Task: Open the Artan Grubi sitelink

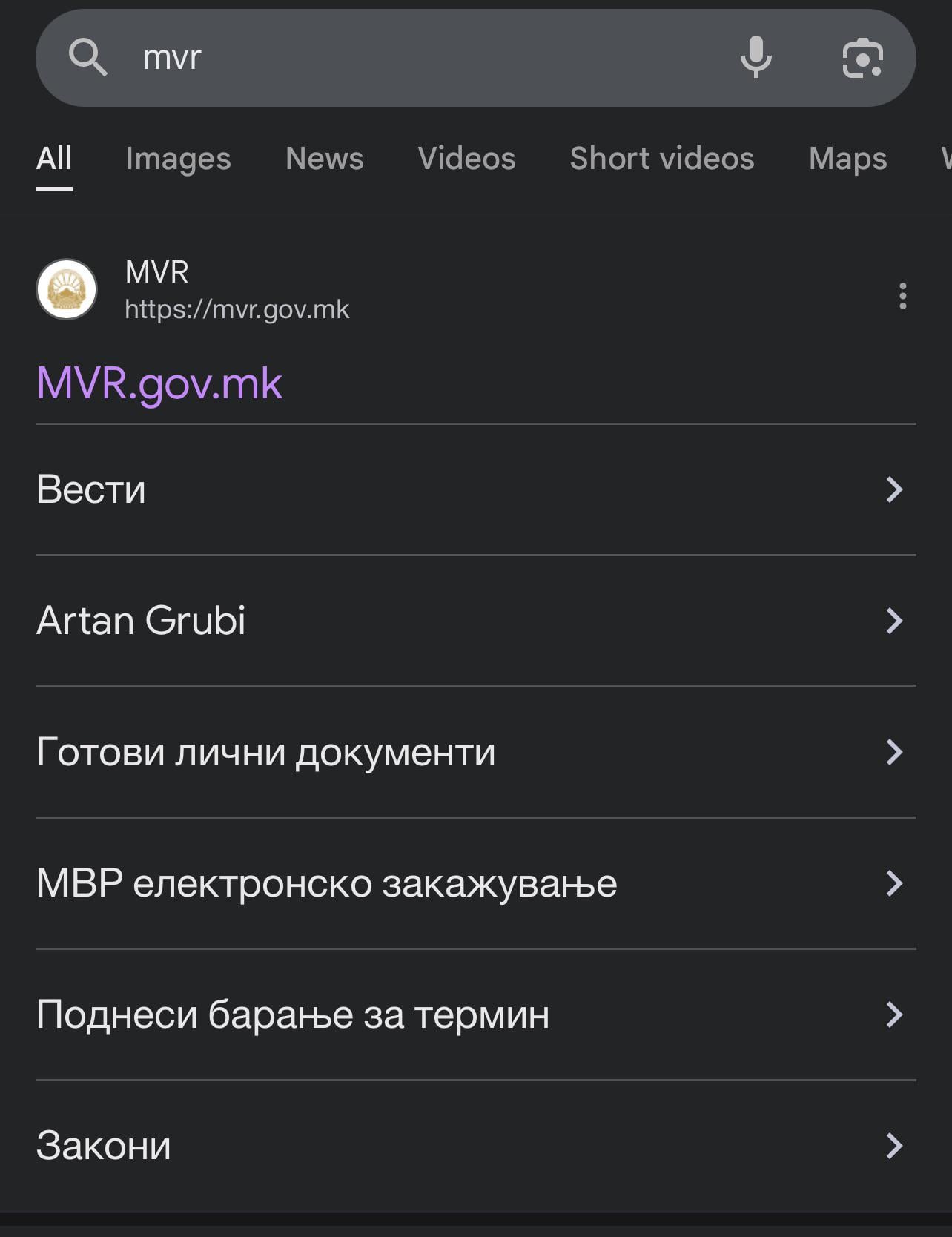Action: pyautogui.click(x=476, y=621)
